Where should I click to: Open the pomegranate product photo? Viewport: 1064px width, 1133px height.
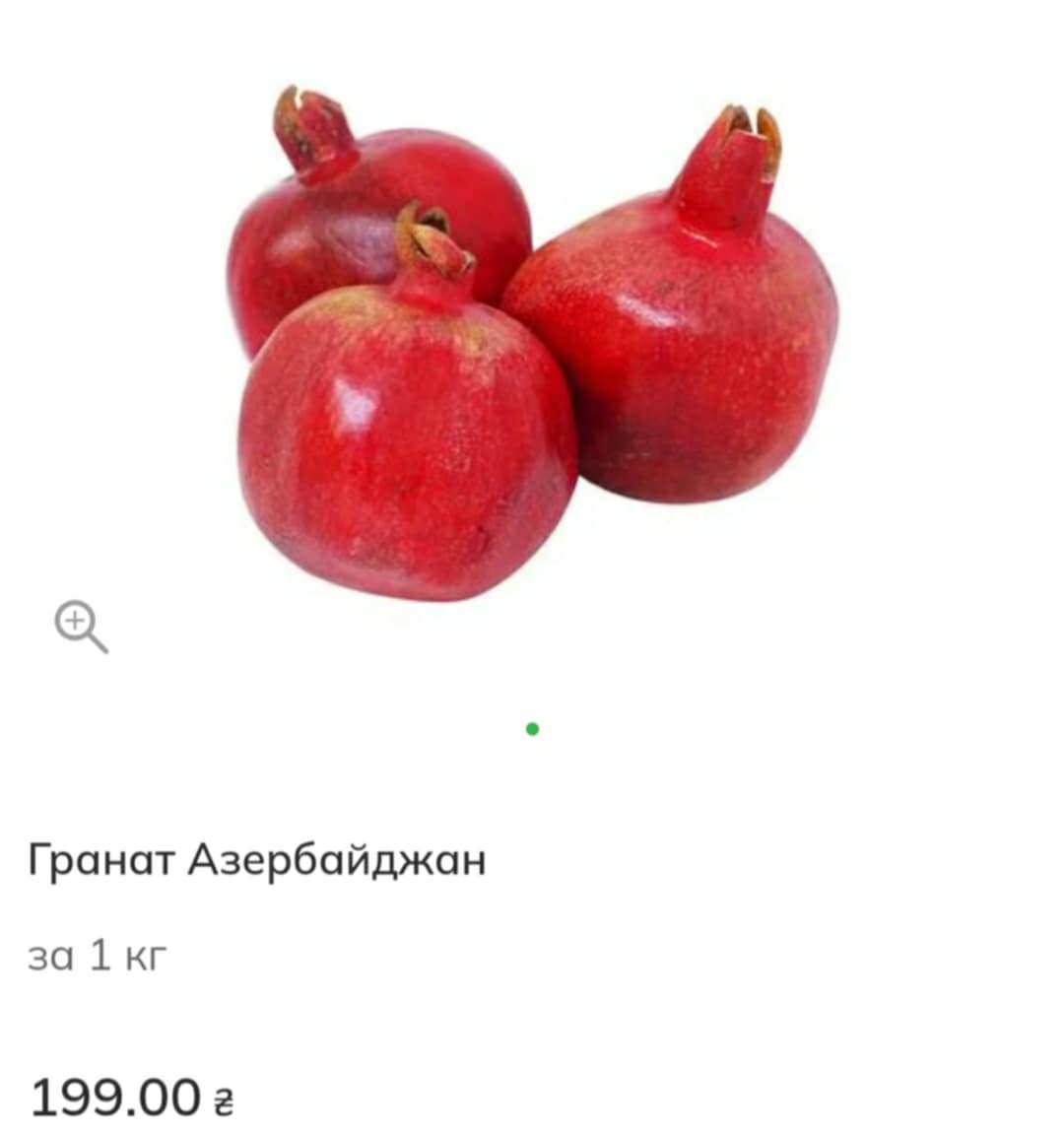tap(532, 345)
